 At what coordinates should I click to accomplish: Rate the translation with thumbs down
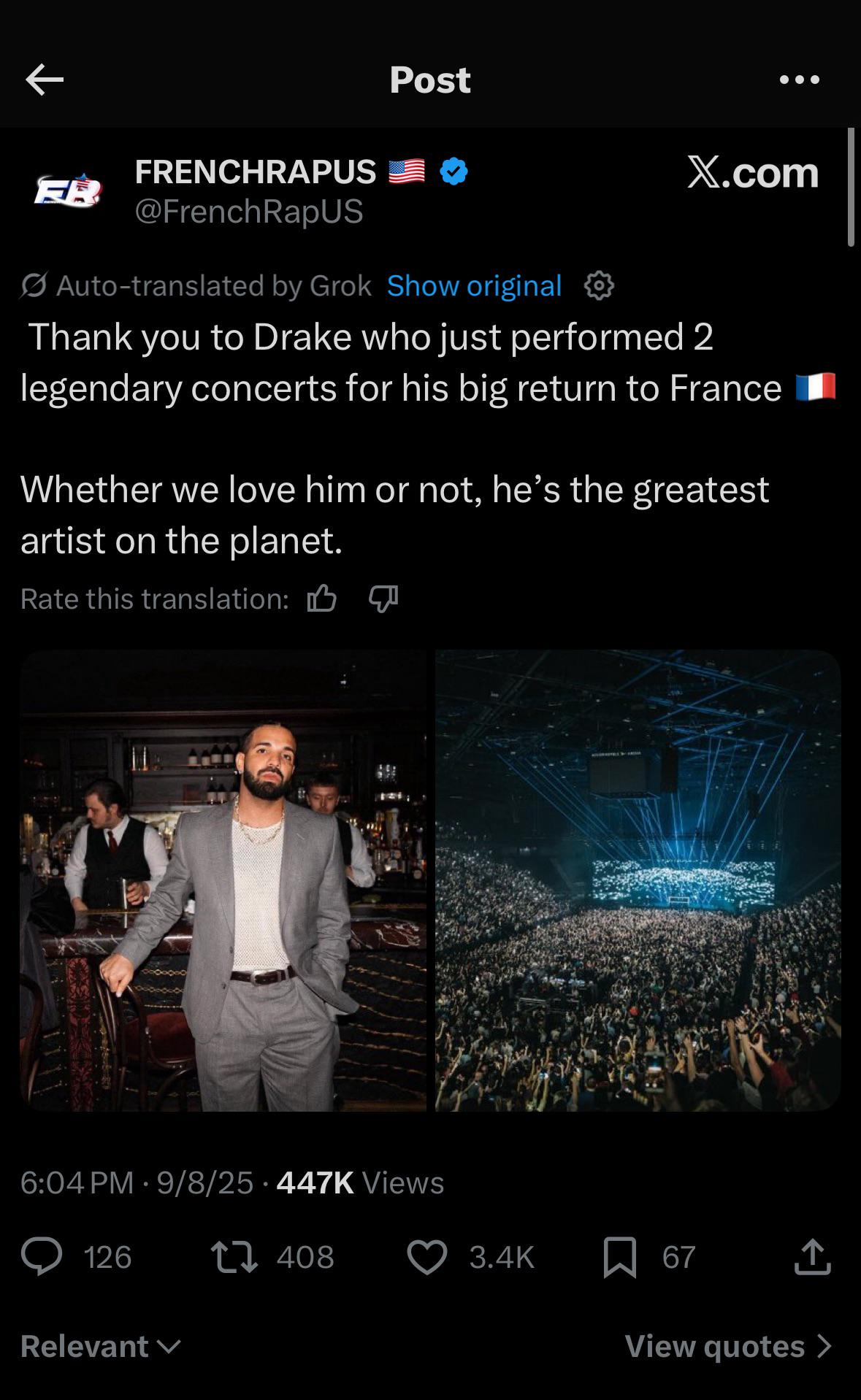tap(383, 599)
